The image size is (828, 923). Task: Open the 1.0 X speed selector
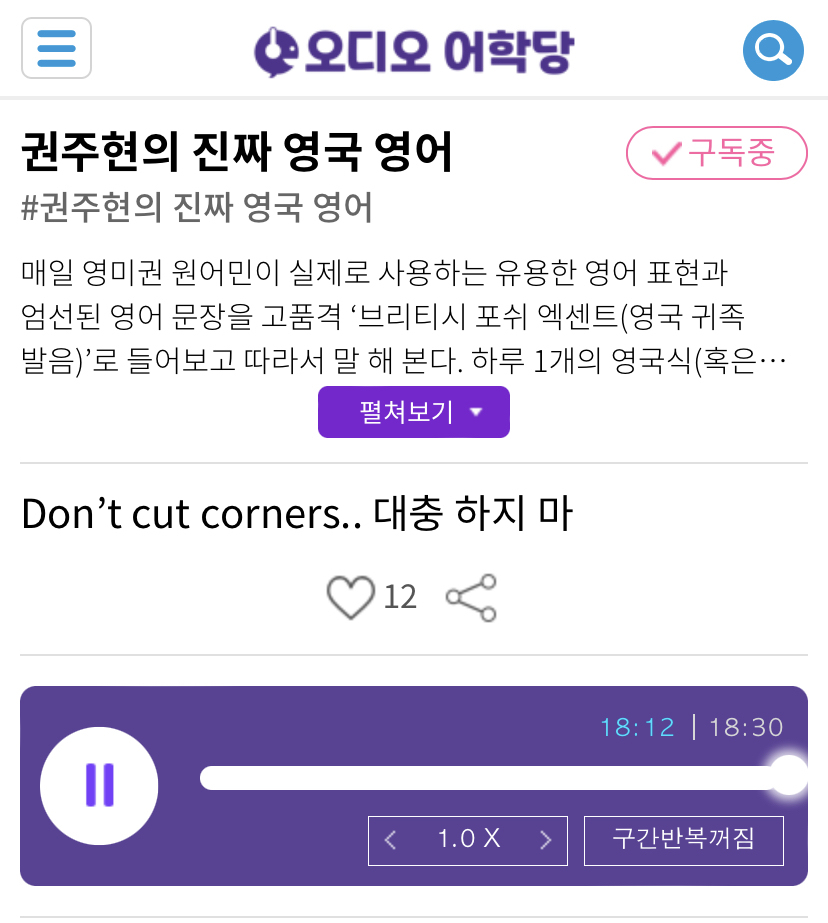467,841
